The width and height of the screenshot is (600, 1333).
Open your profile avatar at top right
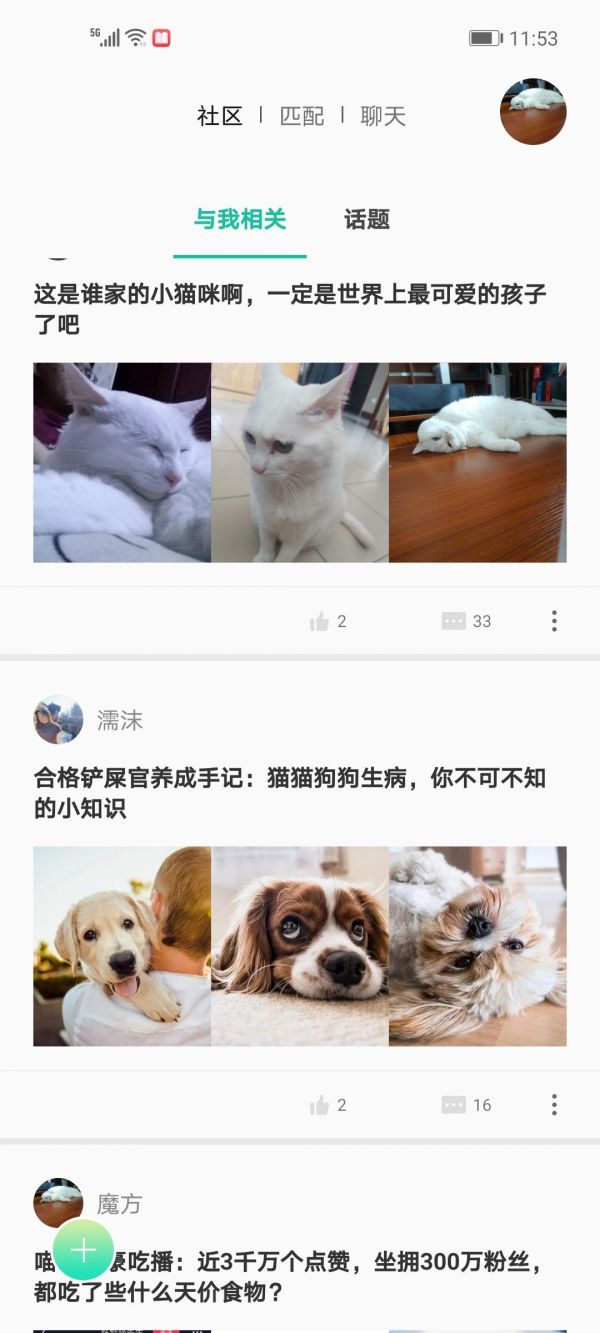(533, 112)
